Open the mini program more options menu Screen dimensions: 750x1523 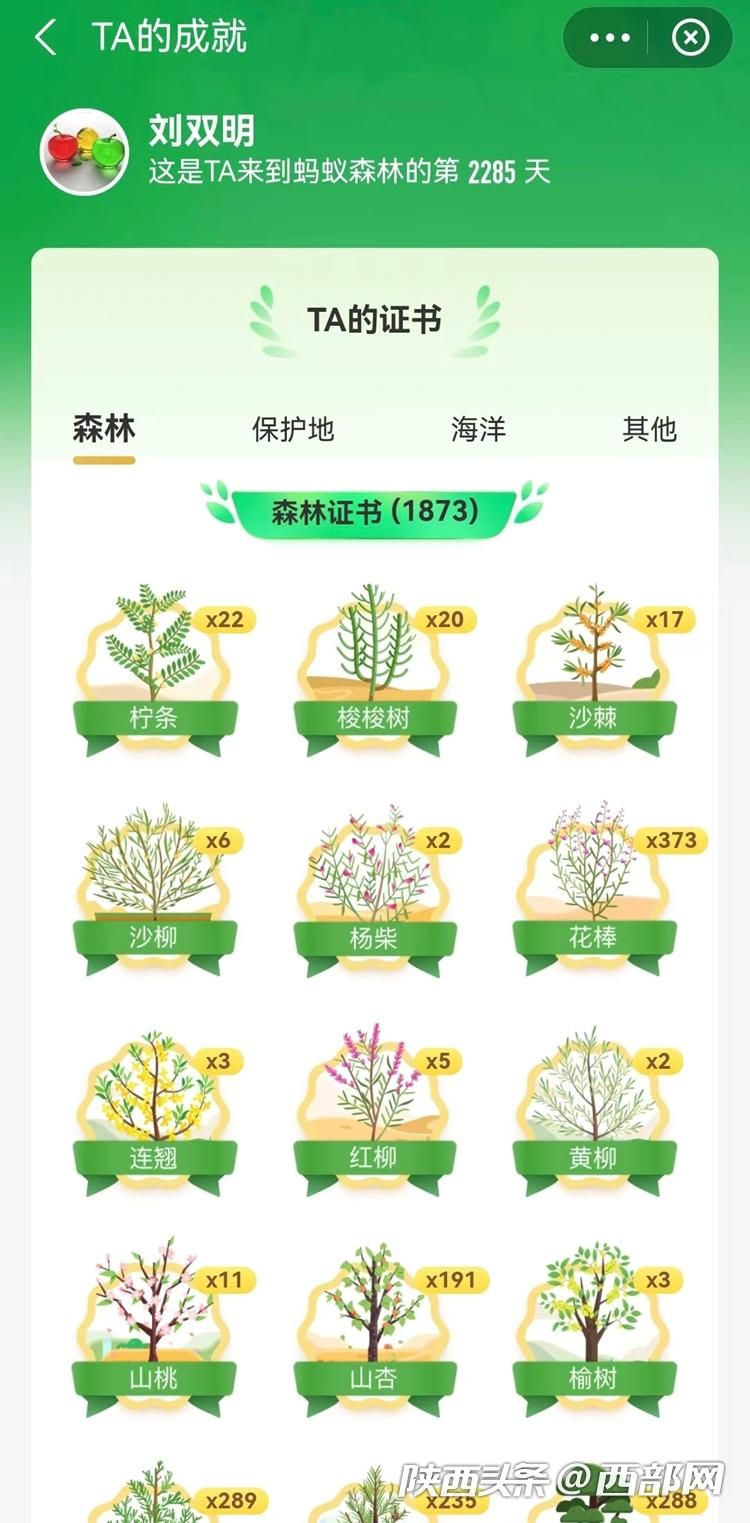(x=610, y=38)
